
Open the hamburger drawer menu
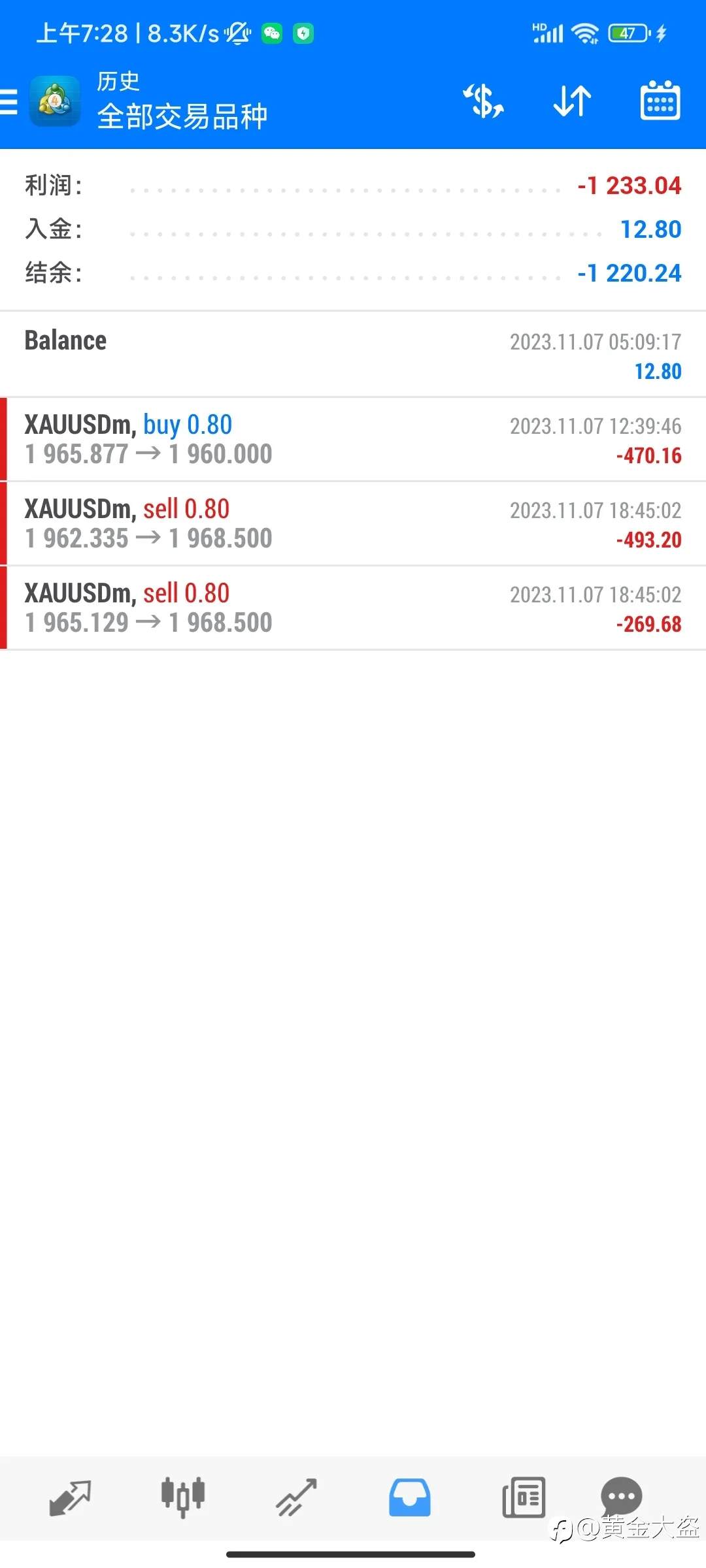click(9, 102)
